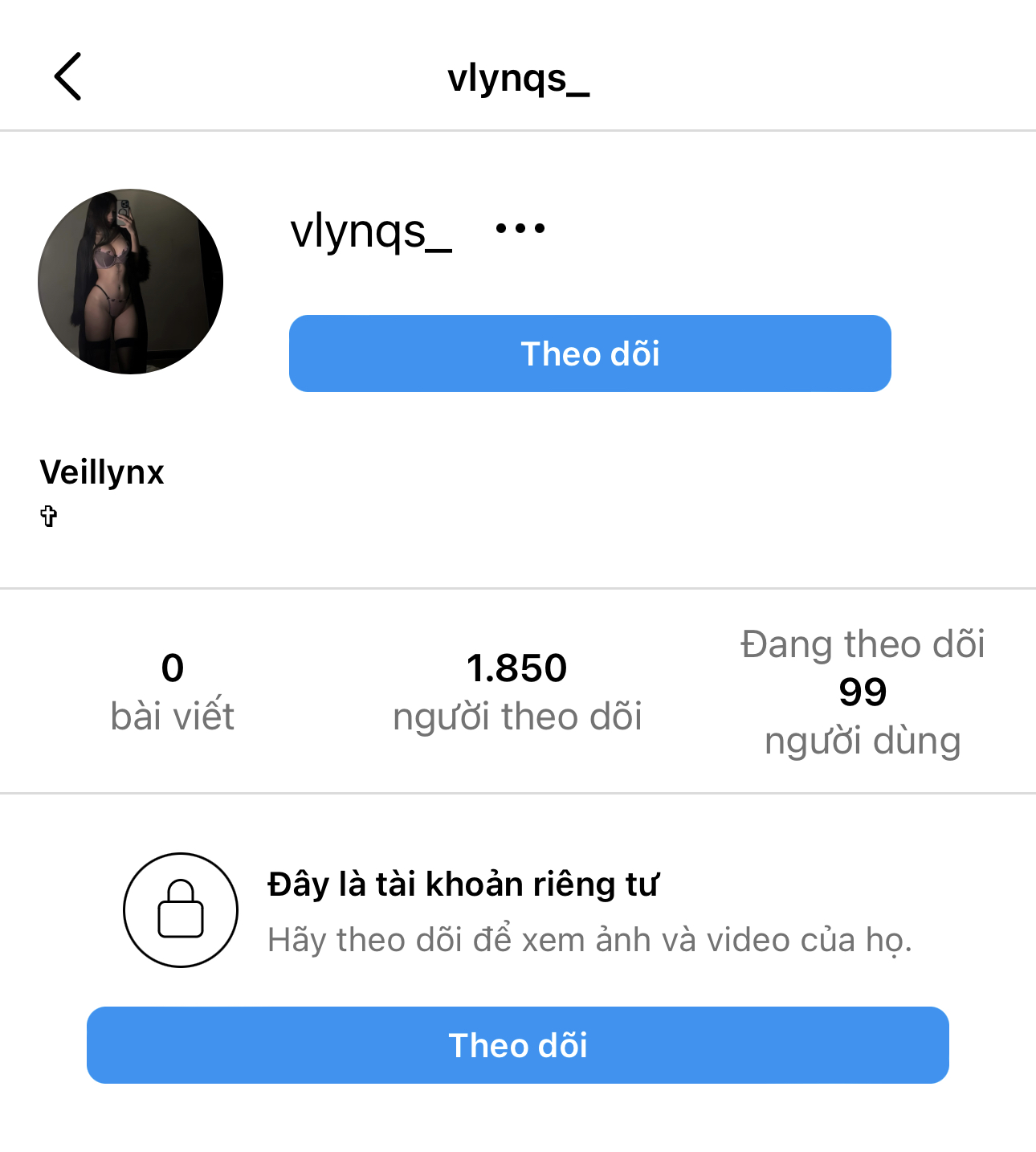Tap the Theo dõi button under the private account notice
Screen dimensions: 1036x1152
click(x=517, y=1044)
